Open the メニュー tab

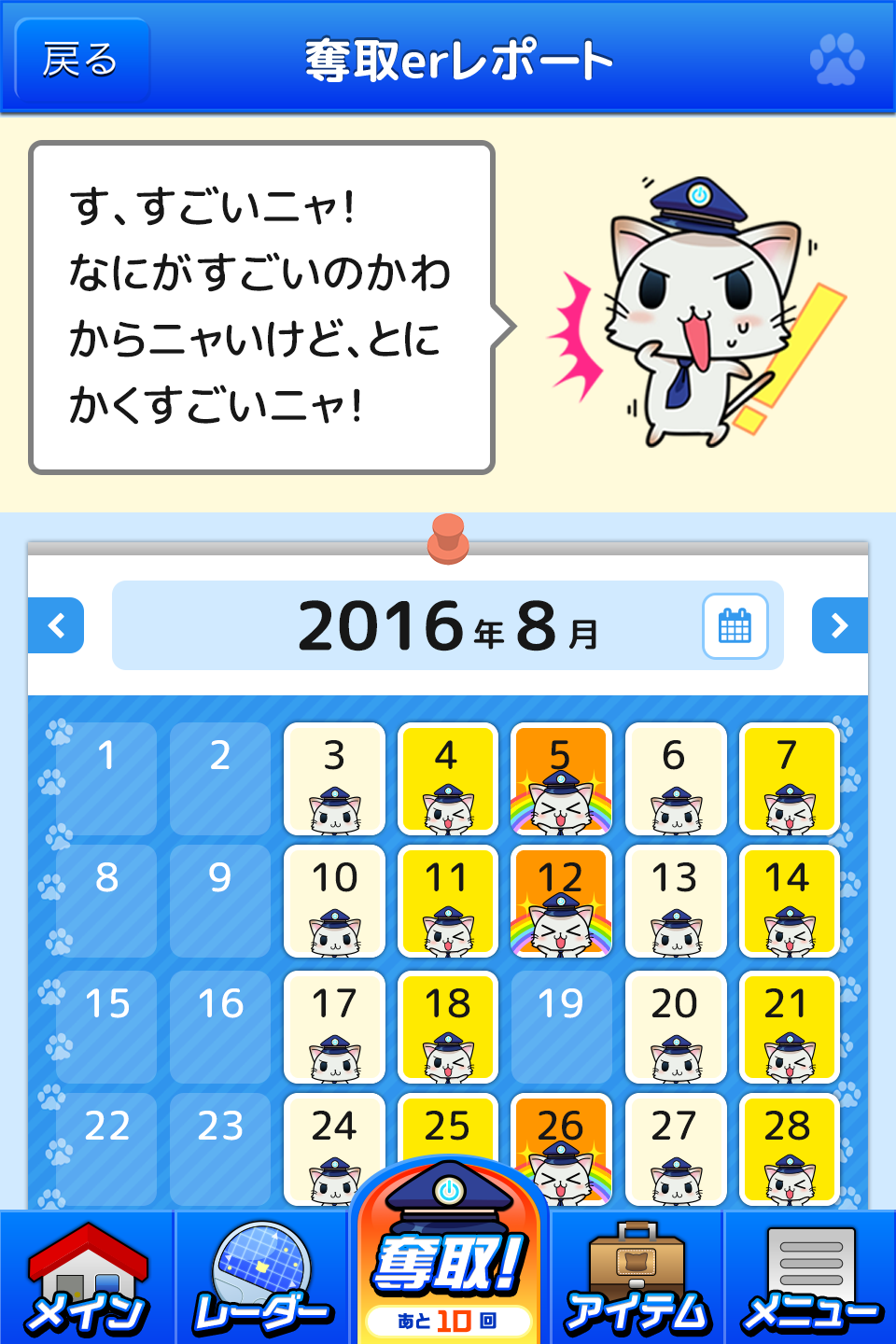coord(810,1279)
